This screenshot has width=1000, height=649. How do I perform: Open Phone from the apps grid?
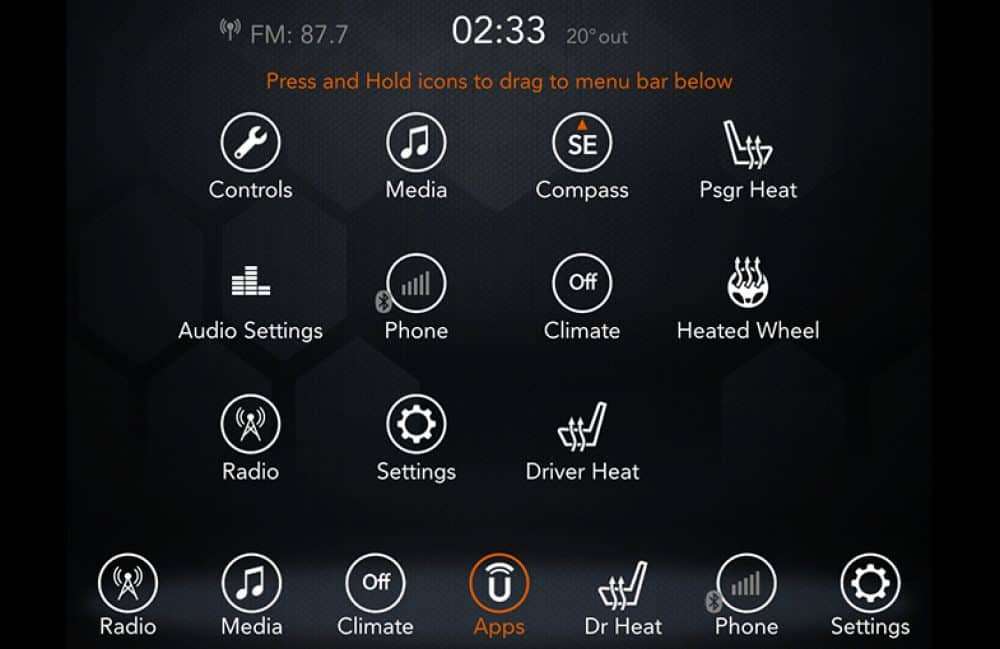coord(416,284)
